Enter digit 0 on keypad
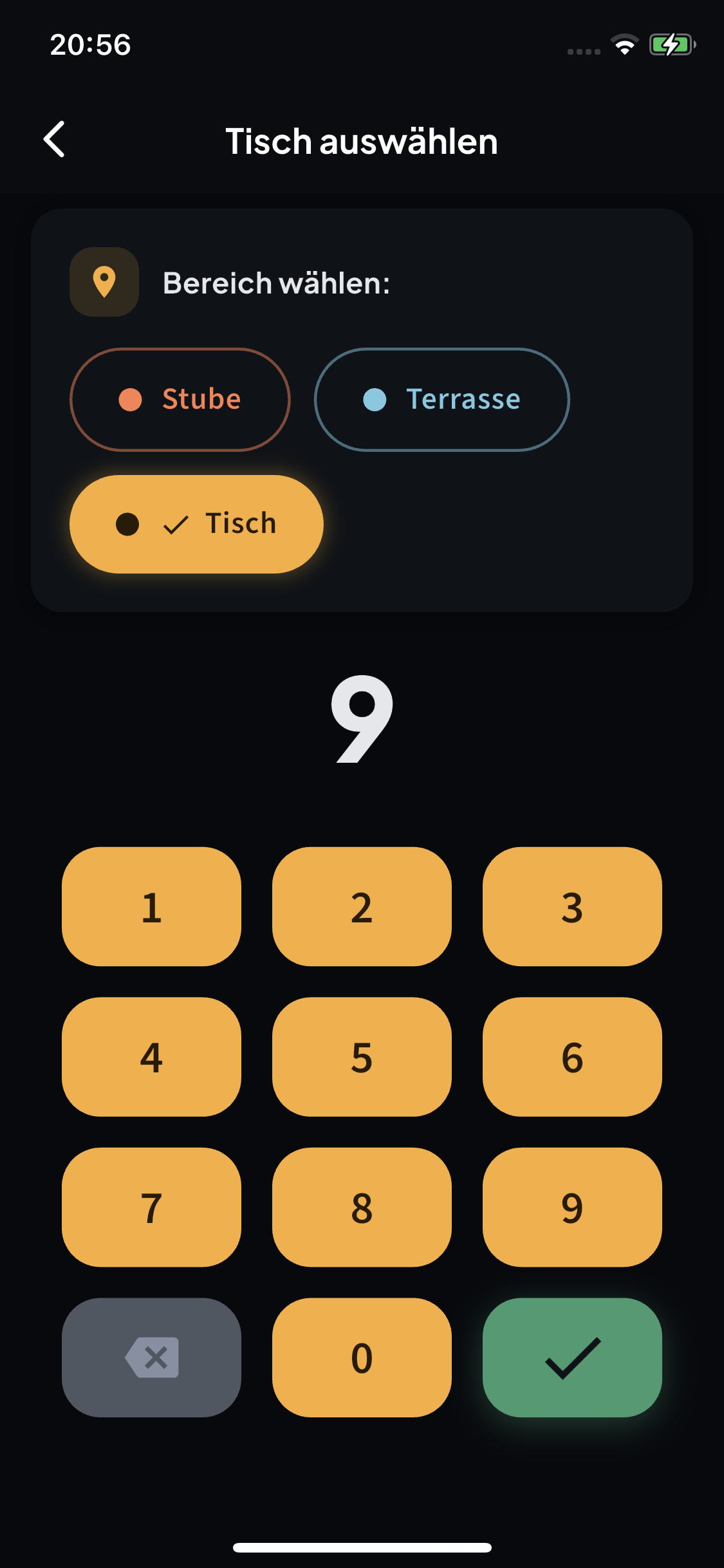The height and width of the screenshot is (1568, 724). tap(362, 1358)
